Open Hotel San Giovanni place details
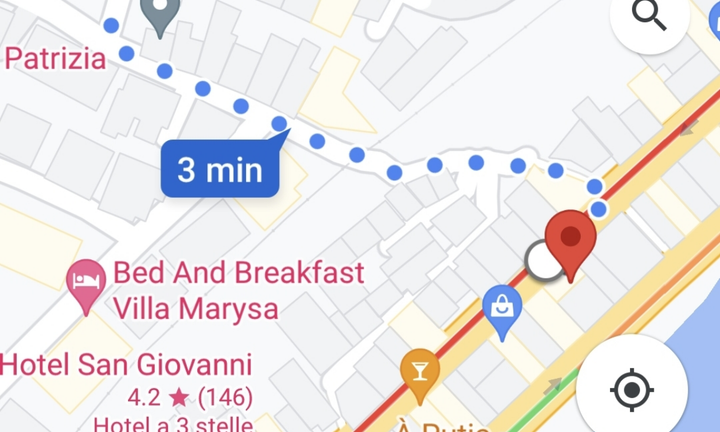The width and height of the screenshot is (720, 432). (126, 365)
